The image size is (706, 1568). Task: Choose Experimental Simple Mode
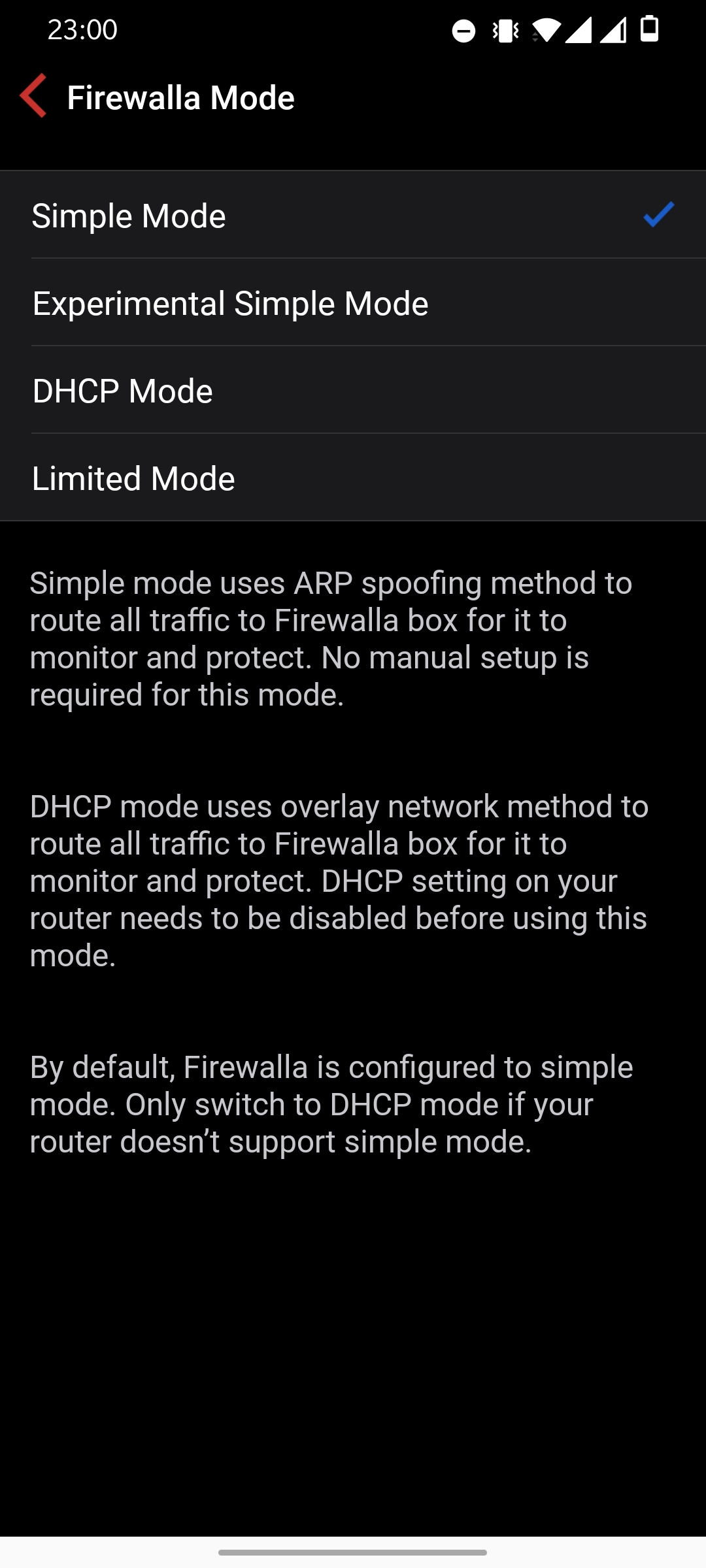point(353,302)
